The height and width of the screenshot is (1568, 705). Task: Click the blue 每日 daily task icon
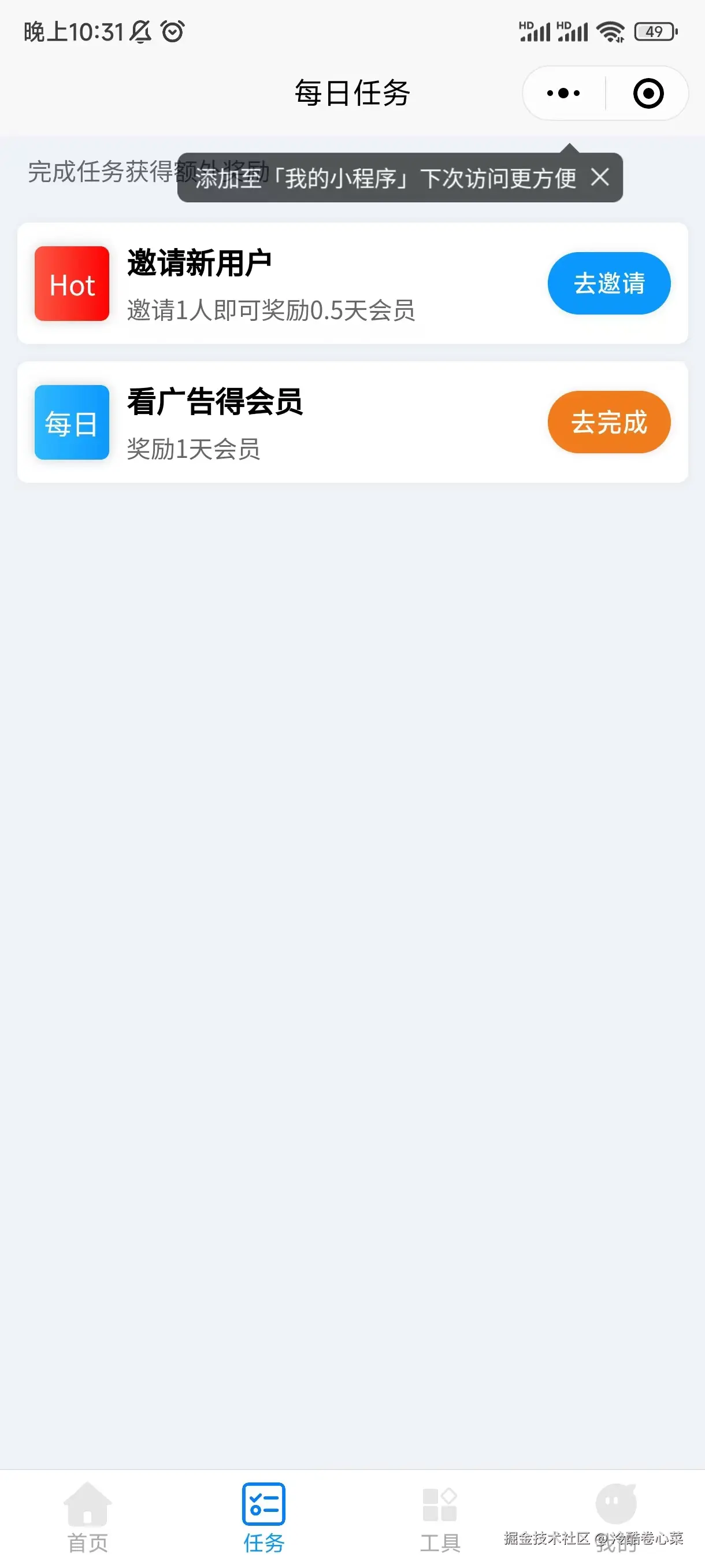[71, 422]
